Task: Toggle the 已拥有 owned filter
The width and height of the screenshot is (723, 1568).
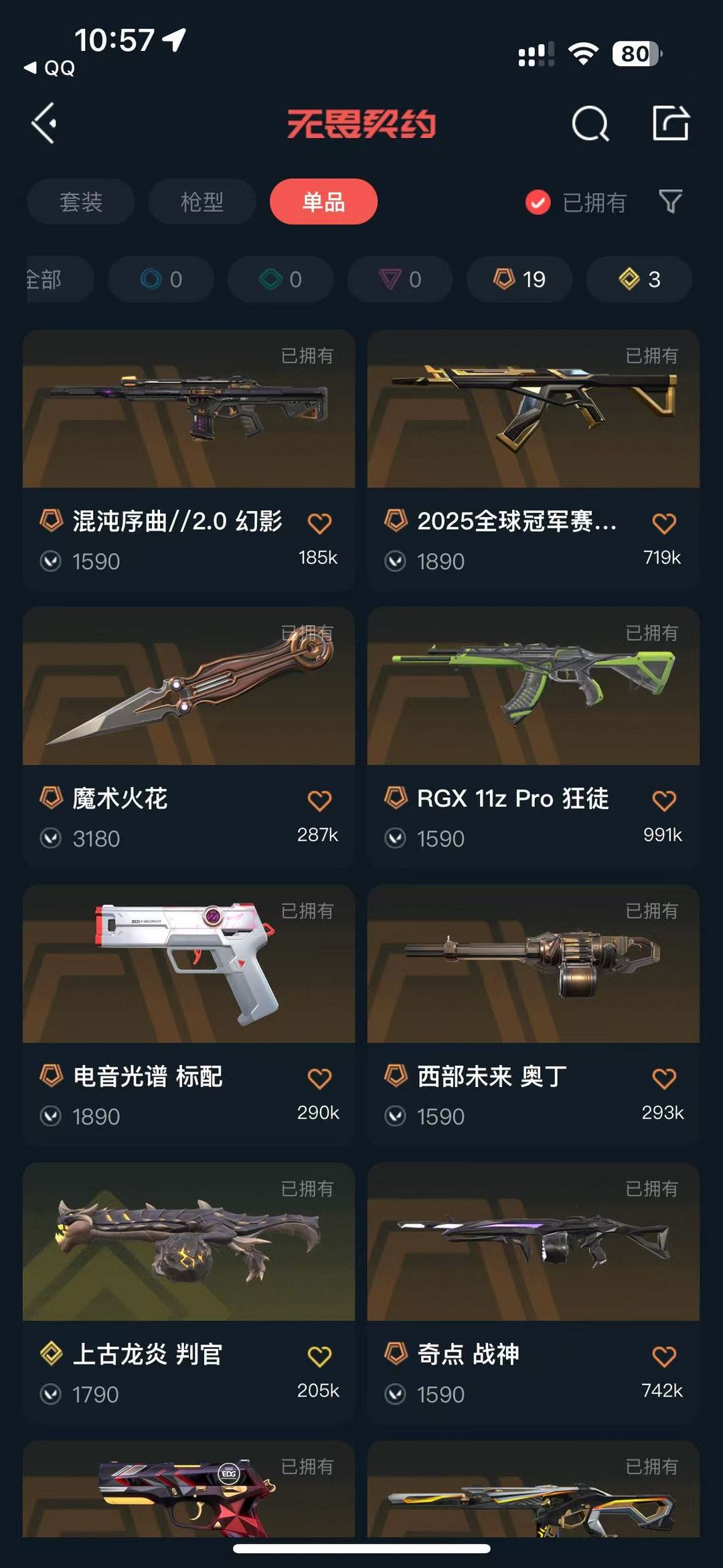Action: [577, 203]
